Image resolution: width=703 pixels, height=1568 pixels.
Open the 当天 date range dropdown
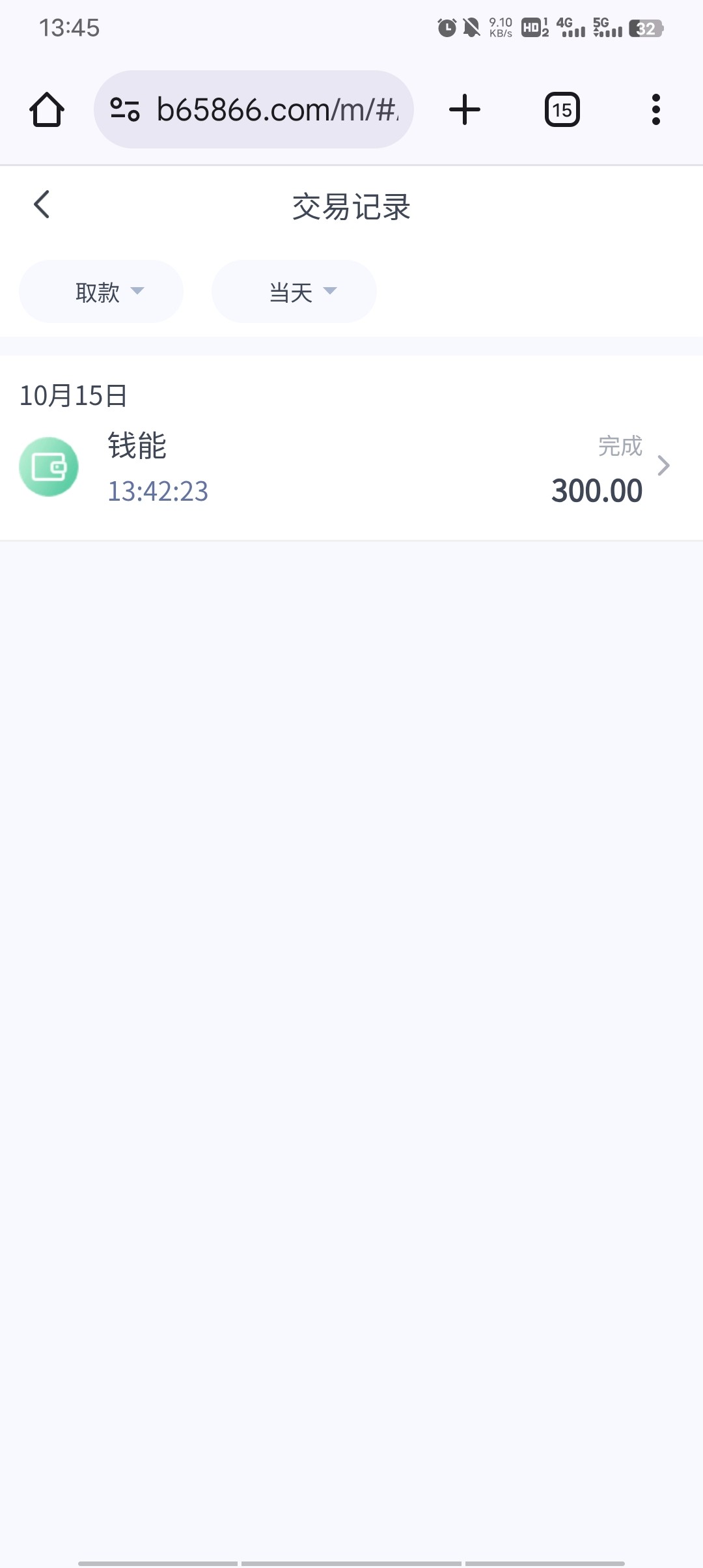(x=294, y=292)
